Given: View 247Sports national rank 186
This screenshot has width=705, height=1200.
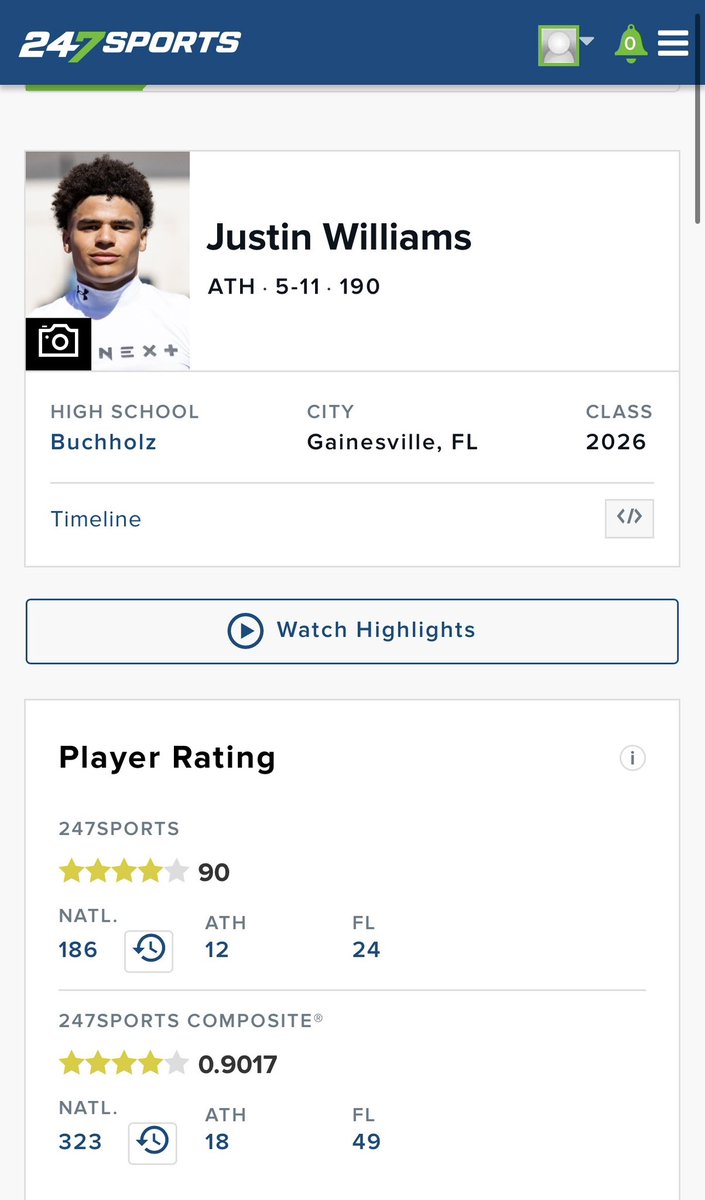Looking at the screenshot, I should click(78, 950).
